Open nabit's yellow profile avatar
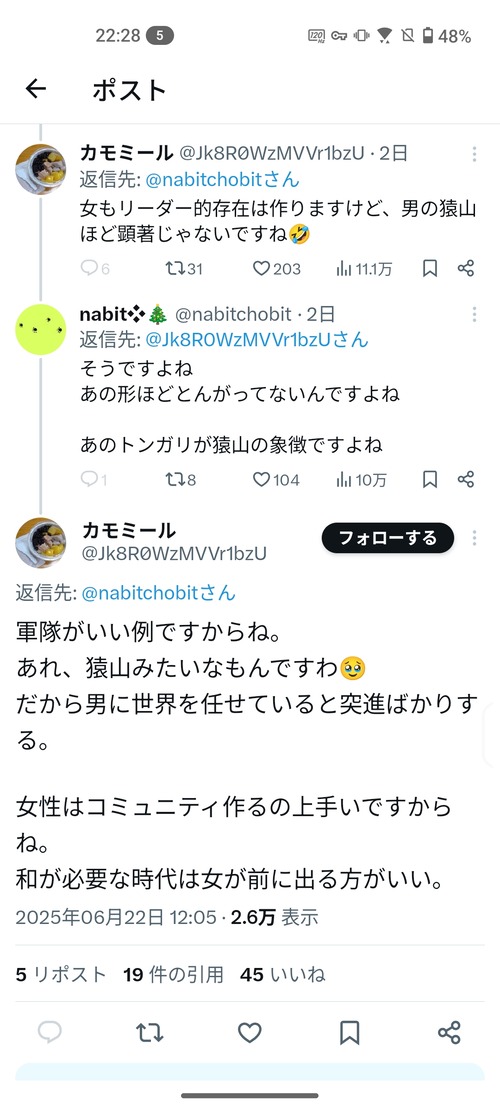The image size is (500, 1111). click(x=40, y=329)
